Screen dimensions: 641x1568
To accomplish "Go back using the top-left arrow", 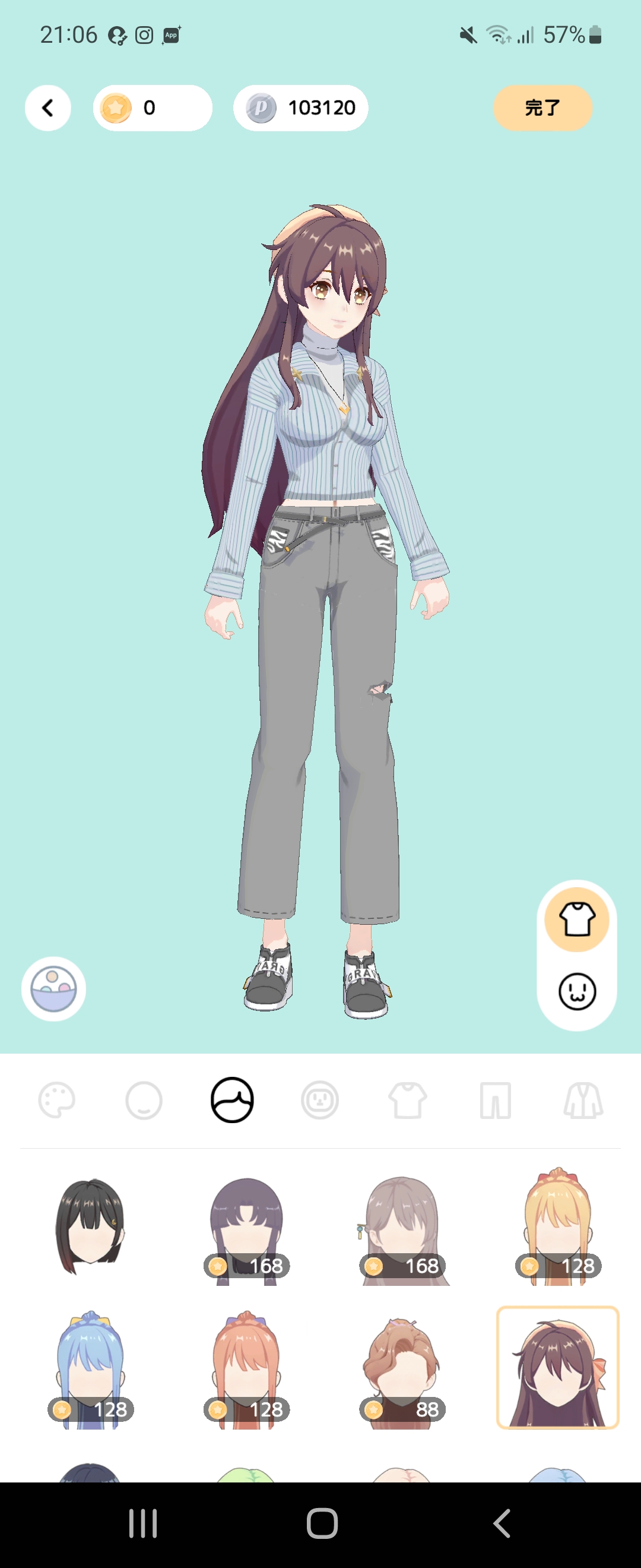I will [x=47, y=108].
